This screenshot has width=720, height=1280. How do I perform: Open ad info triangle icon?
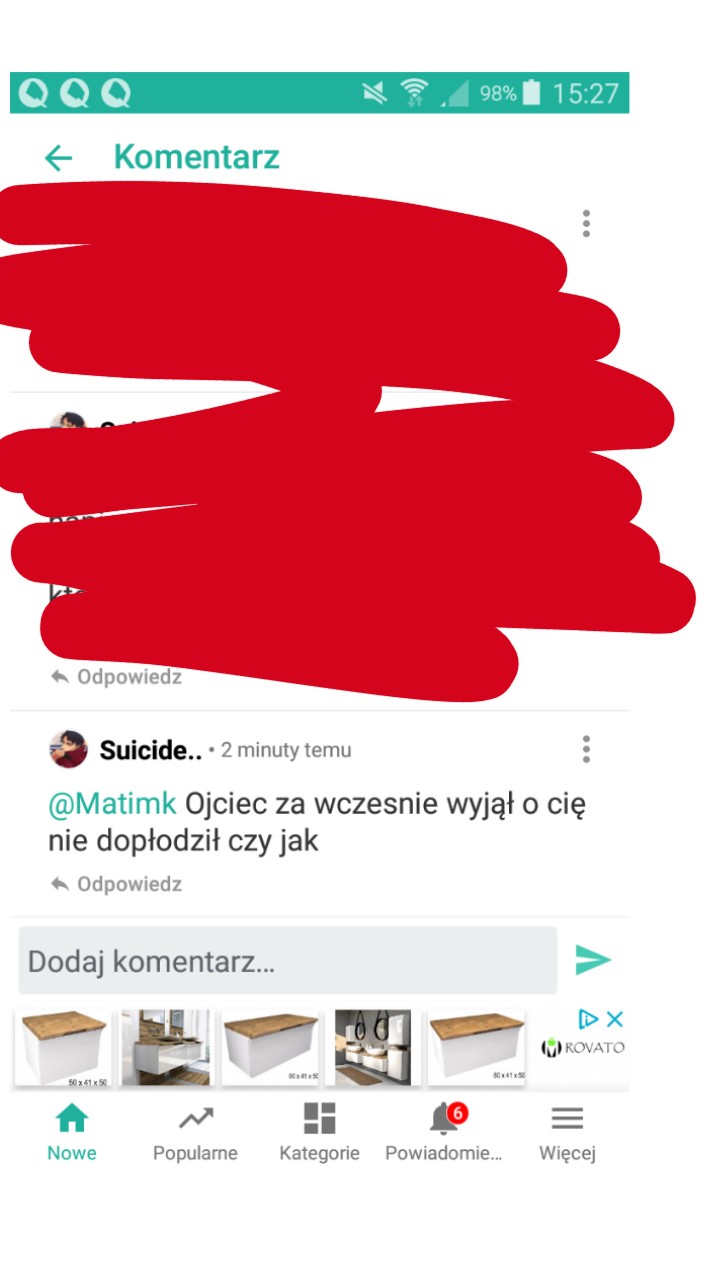point(588,1019)
